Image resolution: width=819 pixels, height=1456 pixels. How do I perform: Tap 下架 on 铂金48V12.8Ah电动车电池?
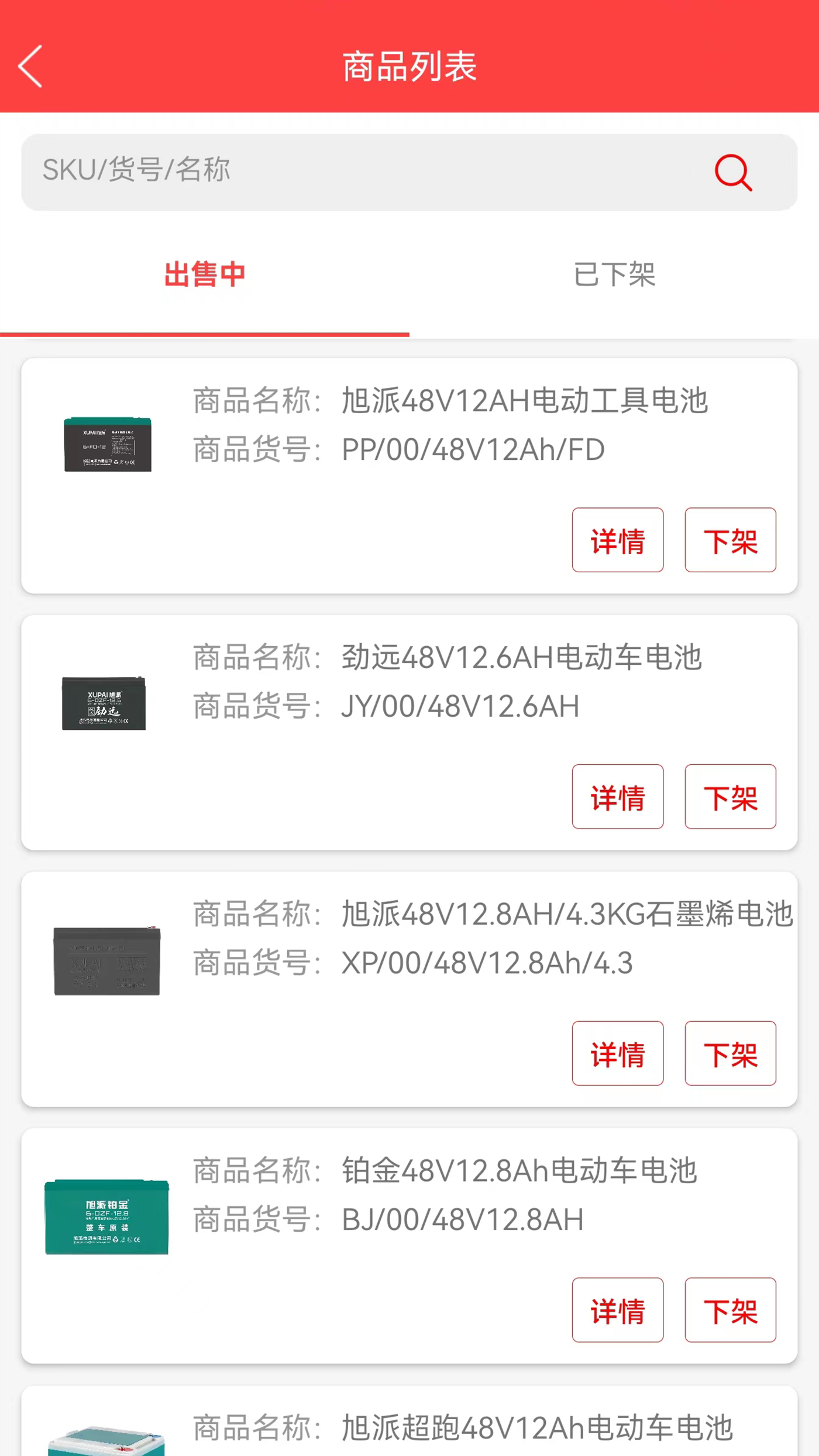pyautogui.click(x=730, y=1311)
